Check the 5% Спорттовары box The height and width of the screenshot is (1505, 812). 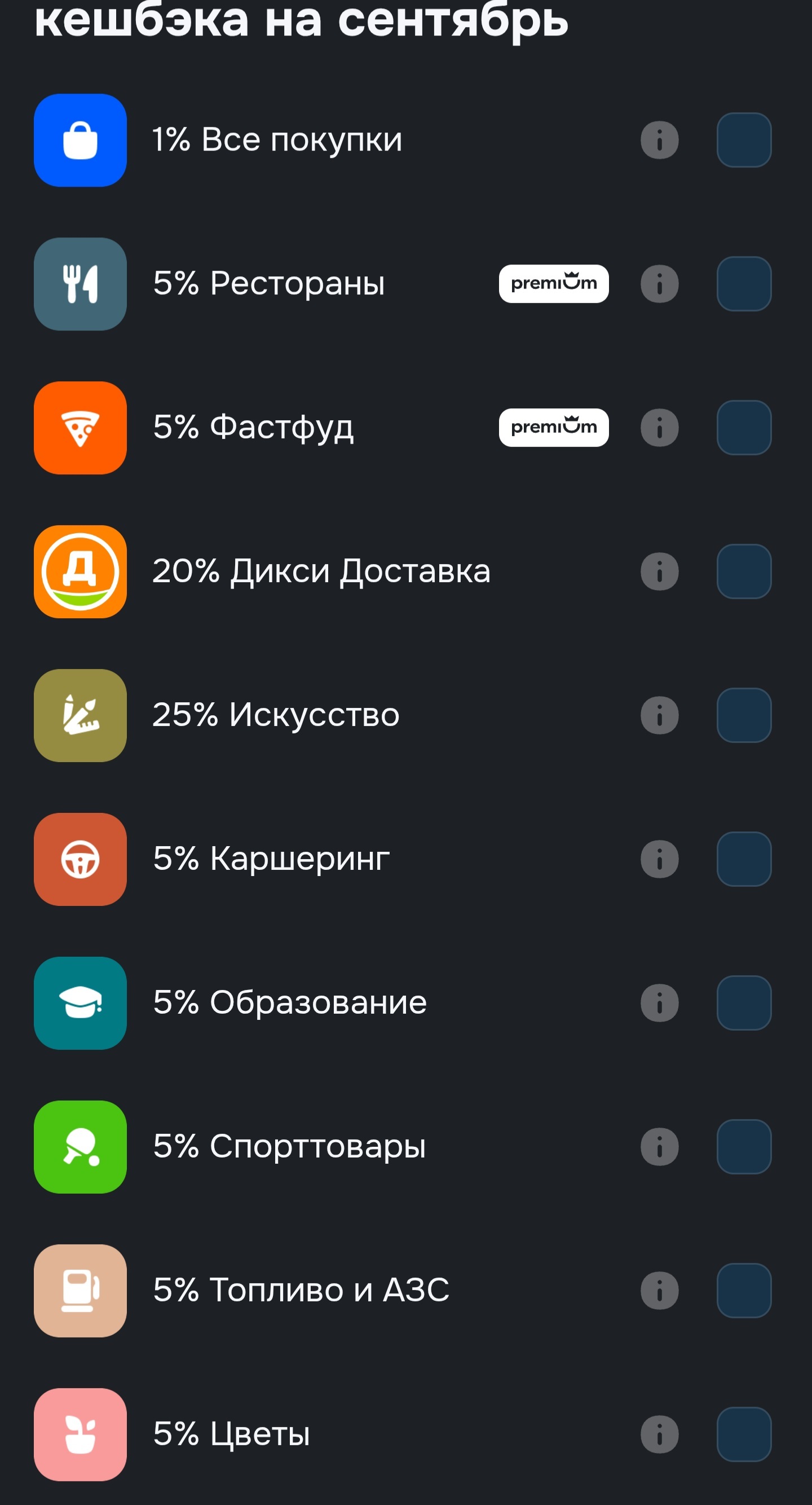(x=744, y=1146)
